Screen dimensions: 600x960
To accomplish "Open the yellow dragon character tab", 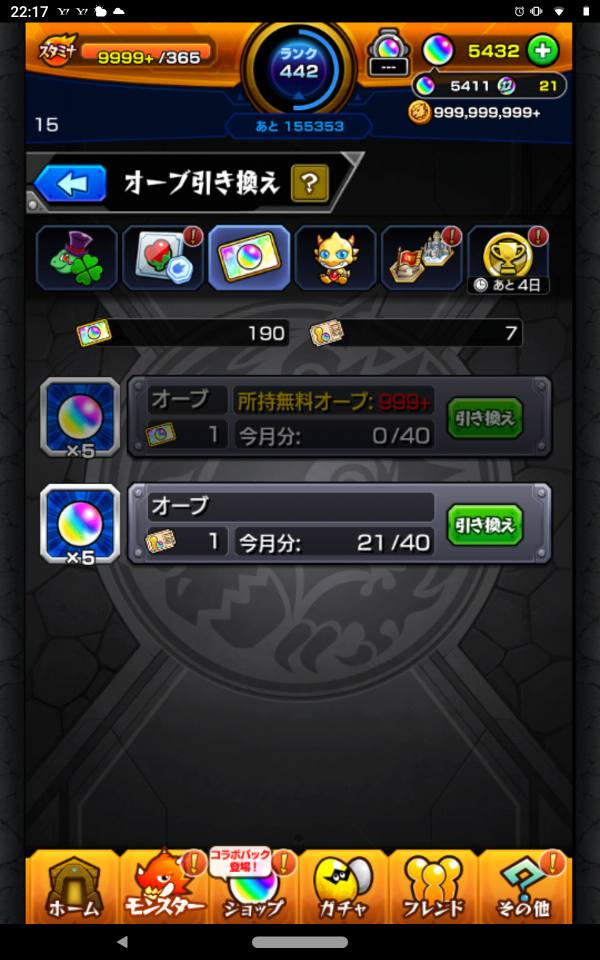I will tap(335, 258).
